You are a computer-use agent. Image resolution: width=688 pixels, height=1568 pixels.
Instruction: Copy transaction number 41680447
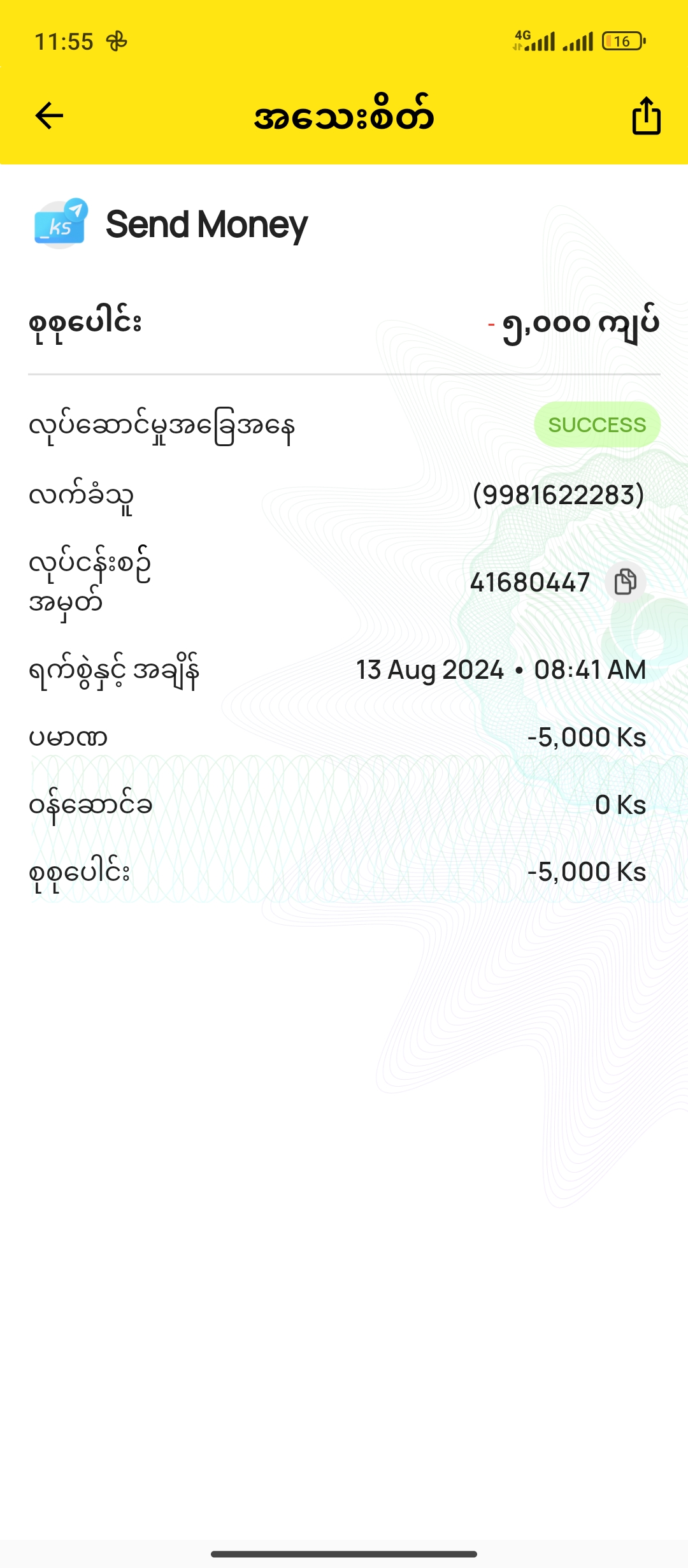625,582
